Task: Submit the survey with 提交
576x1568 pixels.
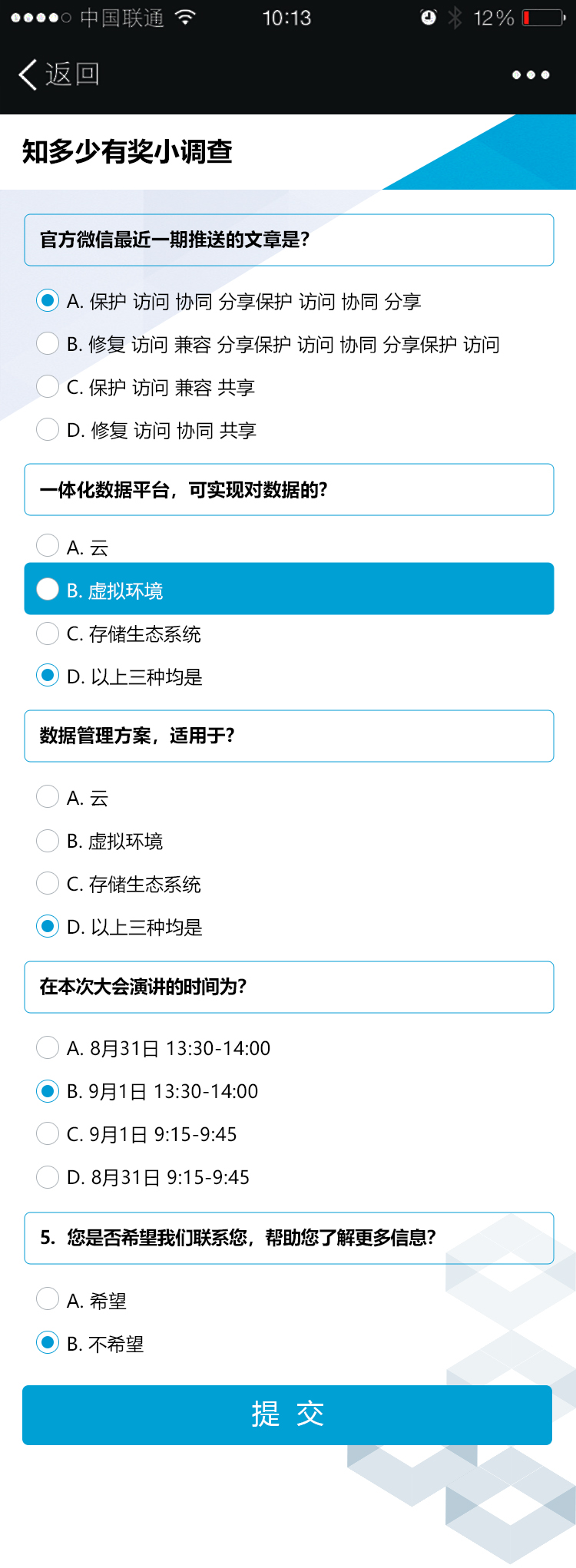Action: 287,1414
